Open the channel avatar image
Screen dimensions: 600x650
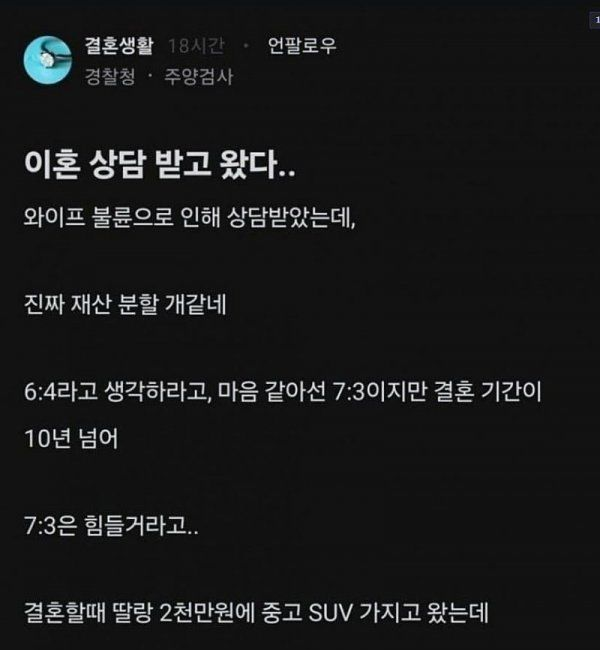coord(47,61)
